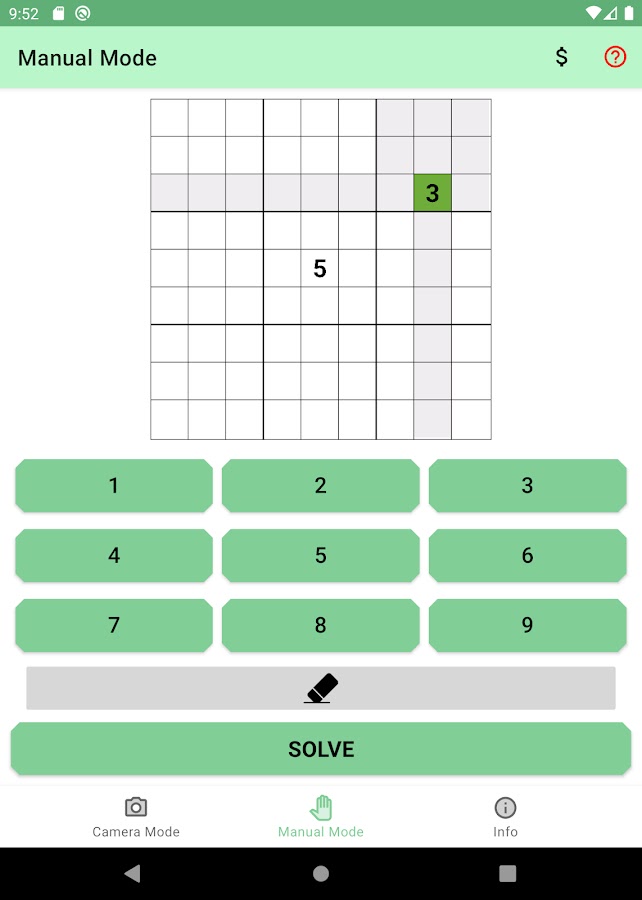
Task: Tap the number 5 keypad button
Action: tap(320, 556)
